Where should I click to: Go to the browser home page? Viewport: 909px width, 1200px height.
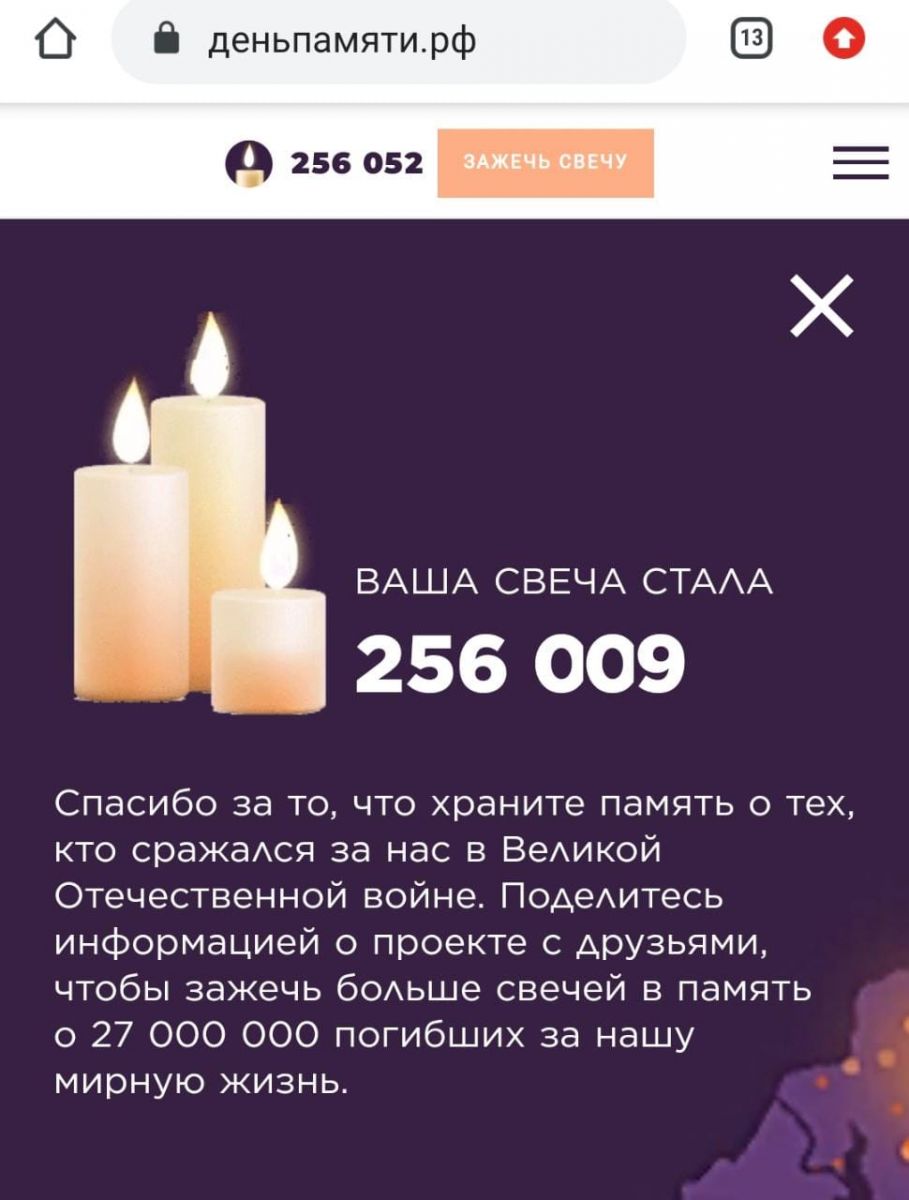coord(55,40)
